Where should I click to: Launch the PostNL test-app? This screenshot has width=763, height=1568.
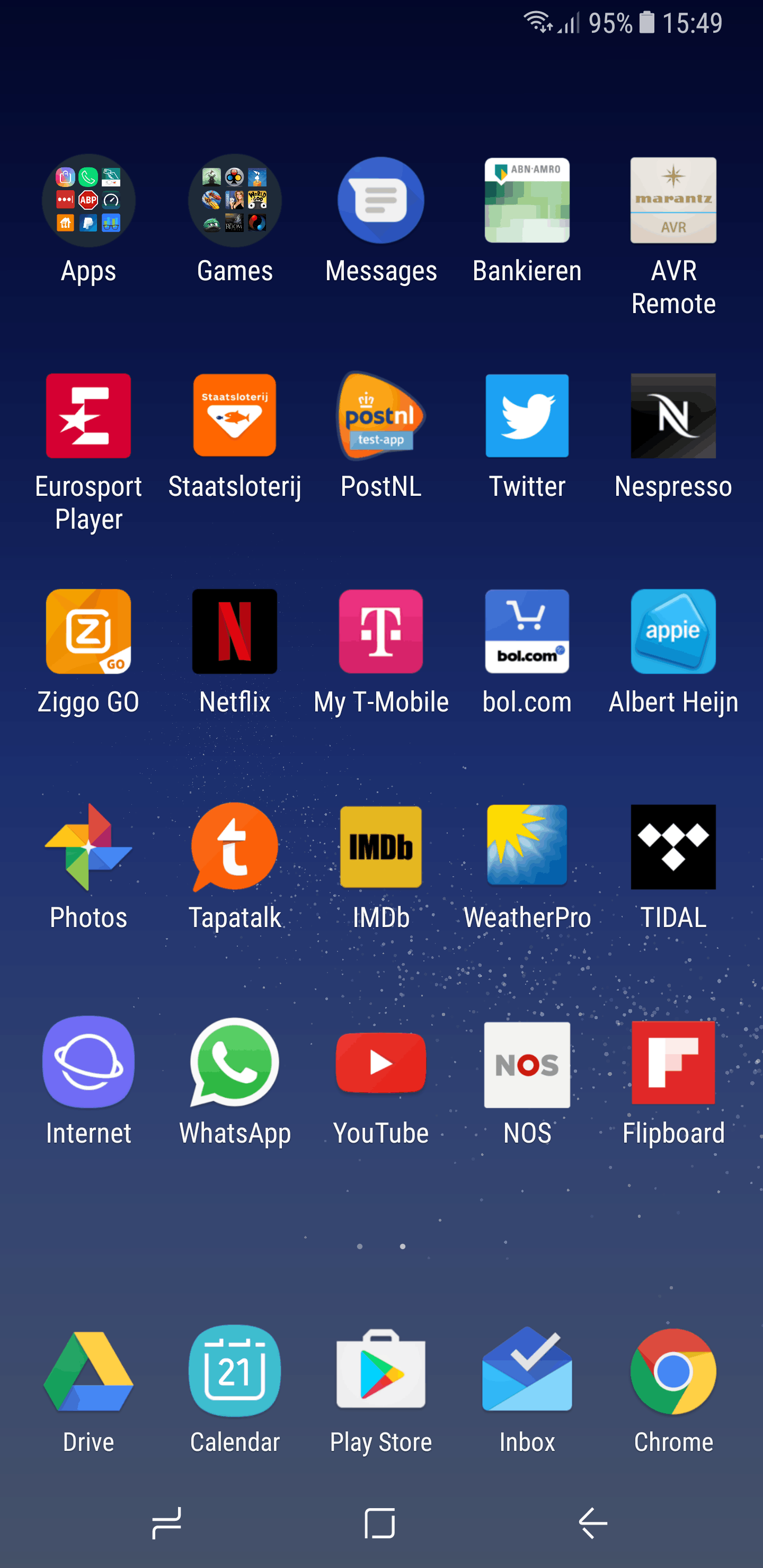click(x=380, y=416)
